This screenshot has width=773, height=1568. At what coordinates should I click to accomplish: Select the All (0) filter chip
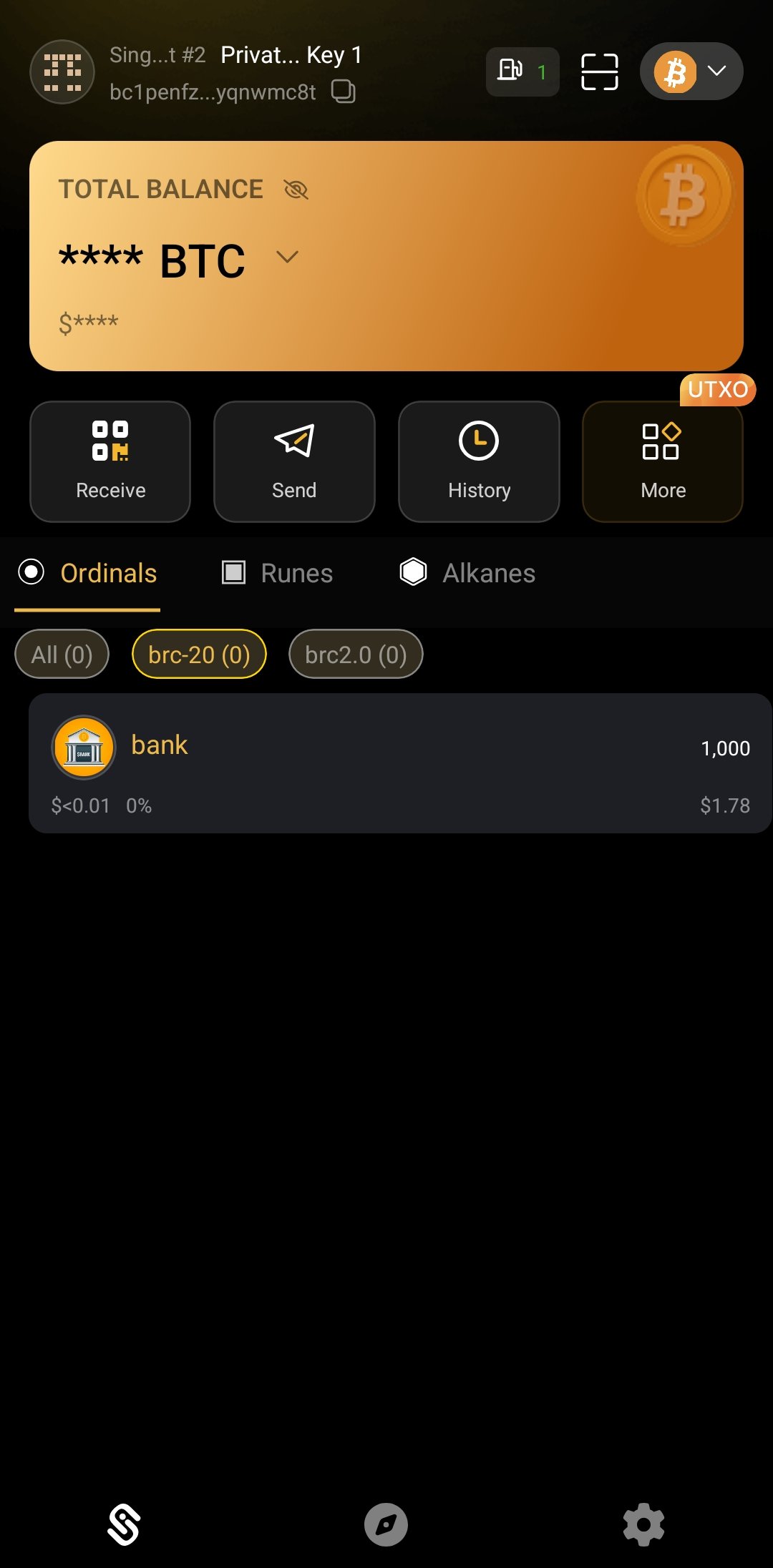point(62,654)
